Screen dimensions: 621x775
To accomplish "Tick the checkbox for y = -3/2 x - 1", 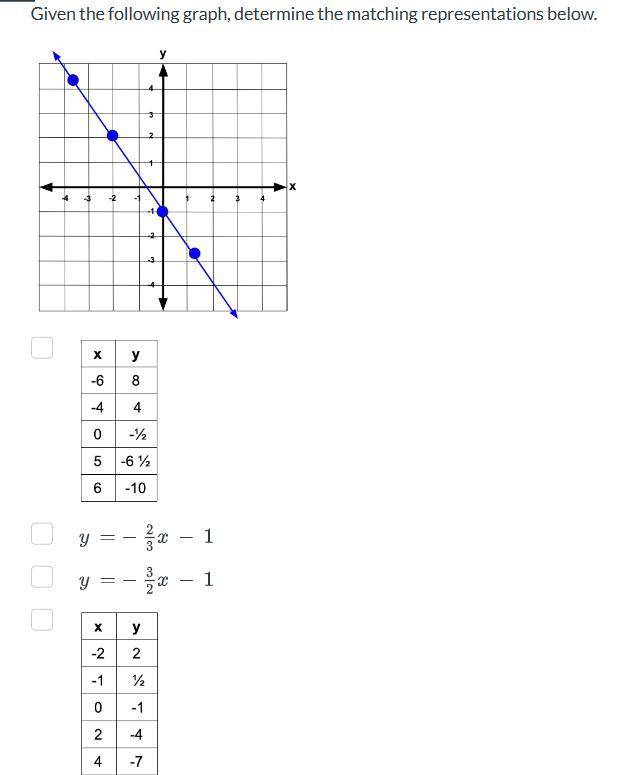I will point(41,576).
